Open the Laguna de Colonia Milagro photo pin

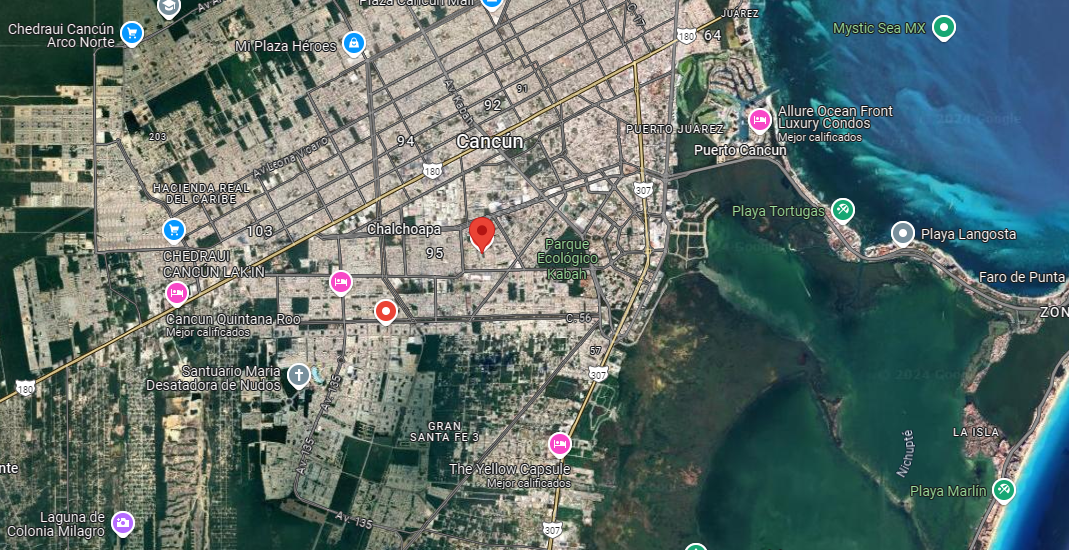[123, 523]
